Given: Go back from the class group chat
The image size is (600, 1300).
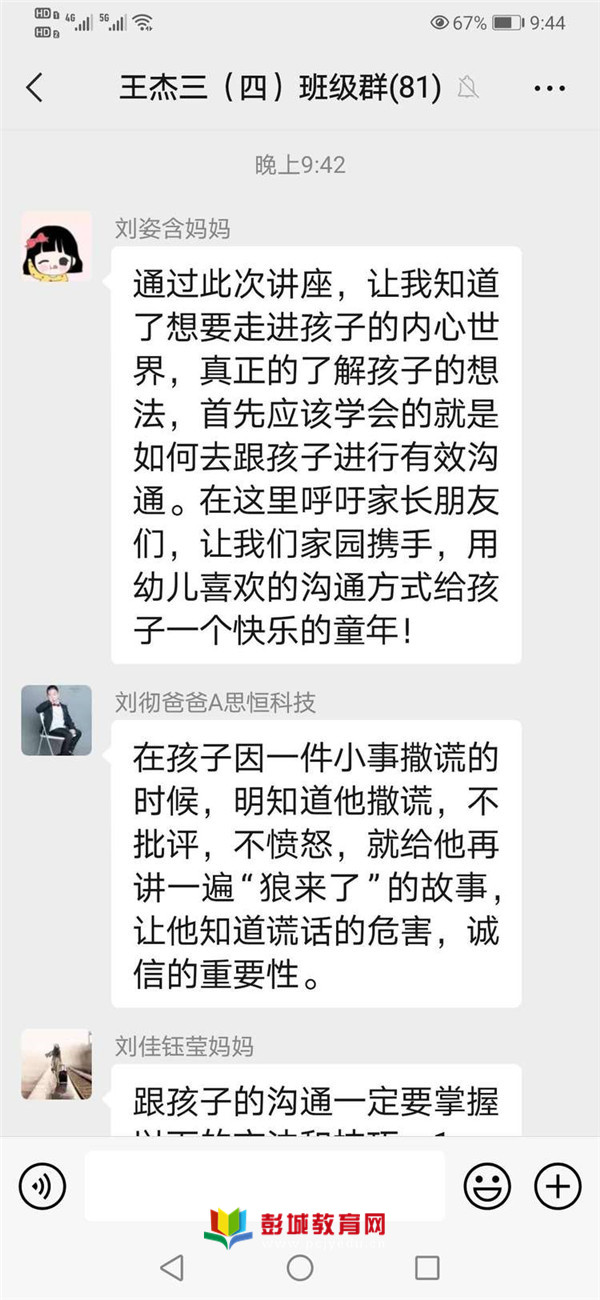Looking at the screenshot, I should (x=34, y=88).
